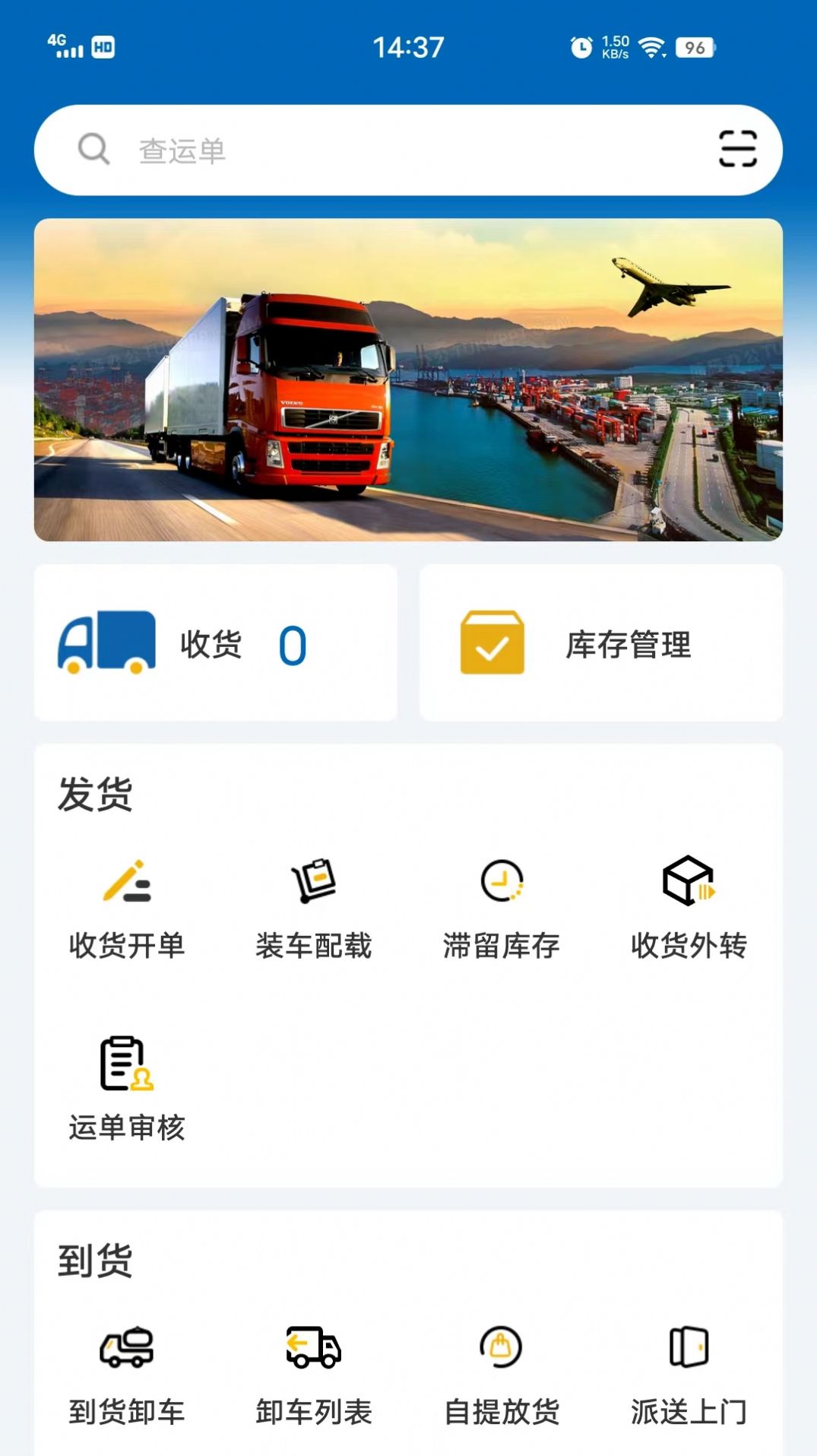Open 库存管理 inventory management card

click(600, 642)
